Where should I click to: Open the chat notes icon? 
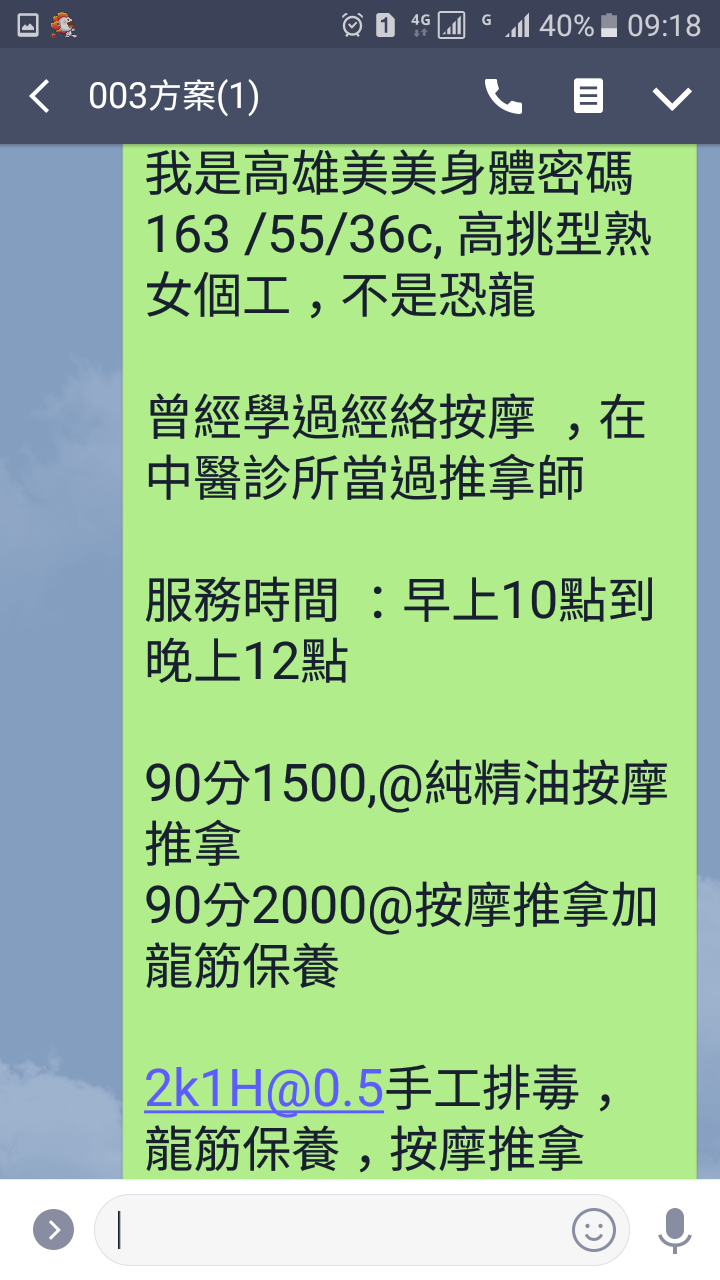coord(588,96)
